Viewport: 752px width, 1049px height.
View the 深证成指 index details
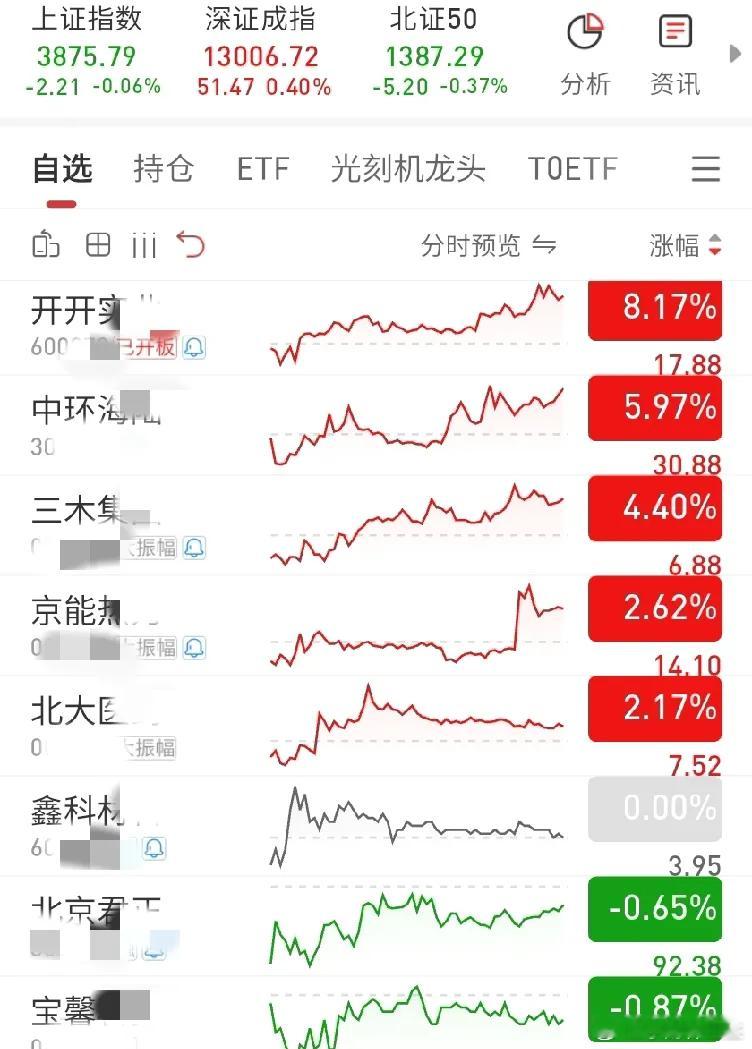[x=263, y=54]
